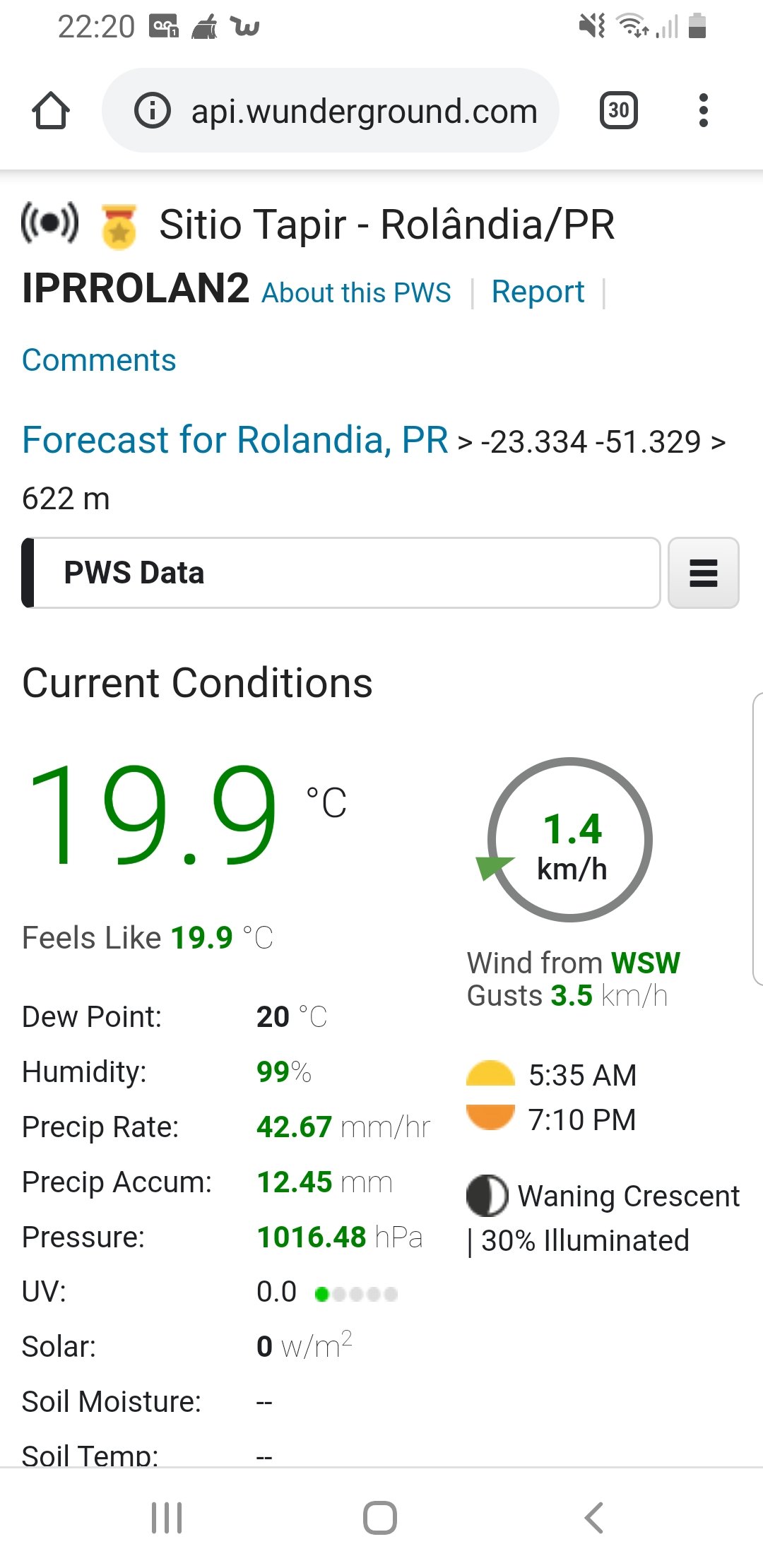
Task: Open the site info icon in address bar
Action: pos(153,111)
